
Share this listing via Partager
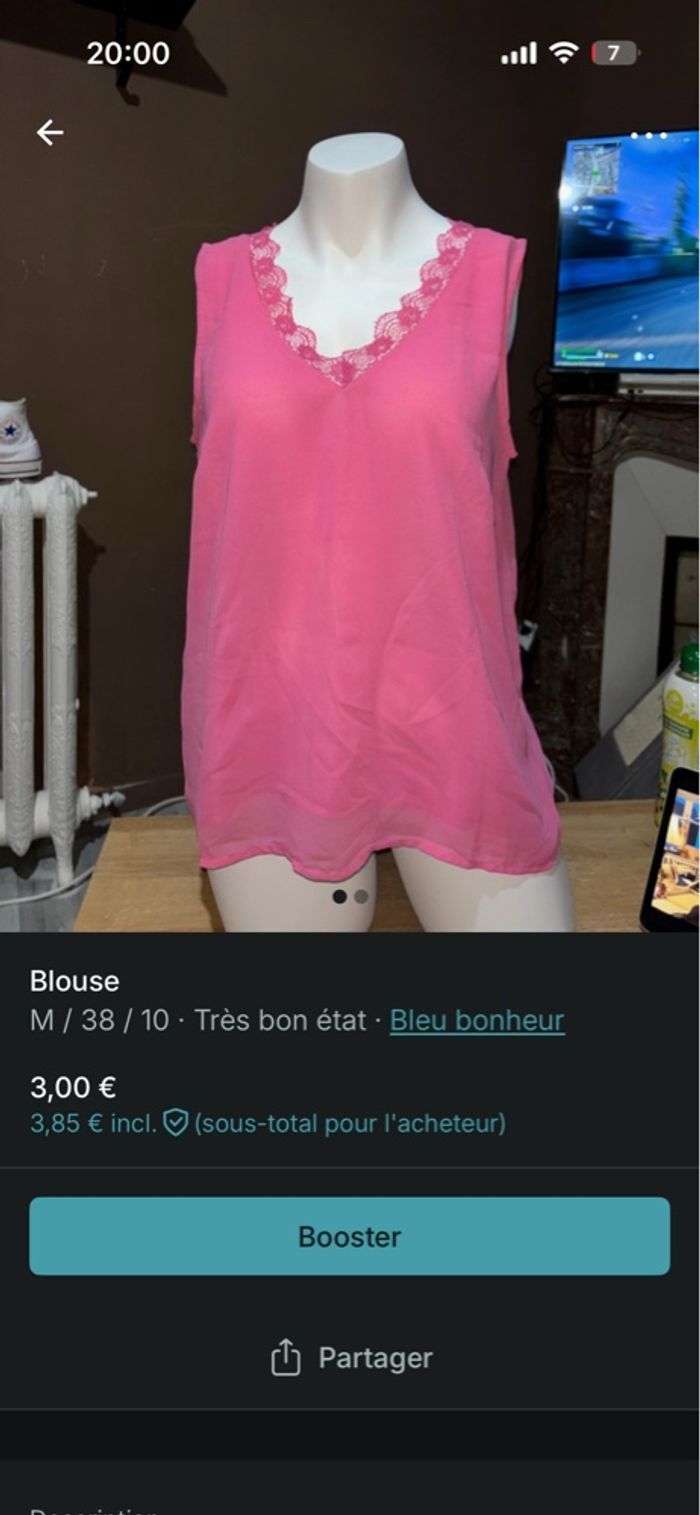point(351,1358)
